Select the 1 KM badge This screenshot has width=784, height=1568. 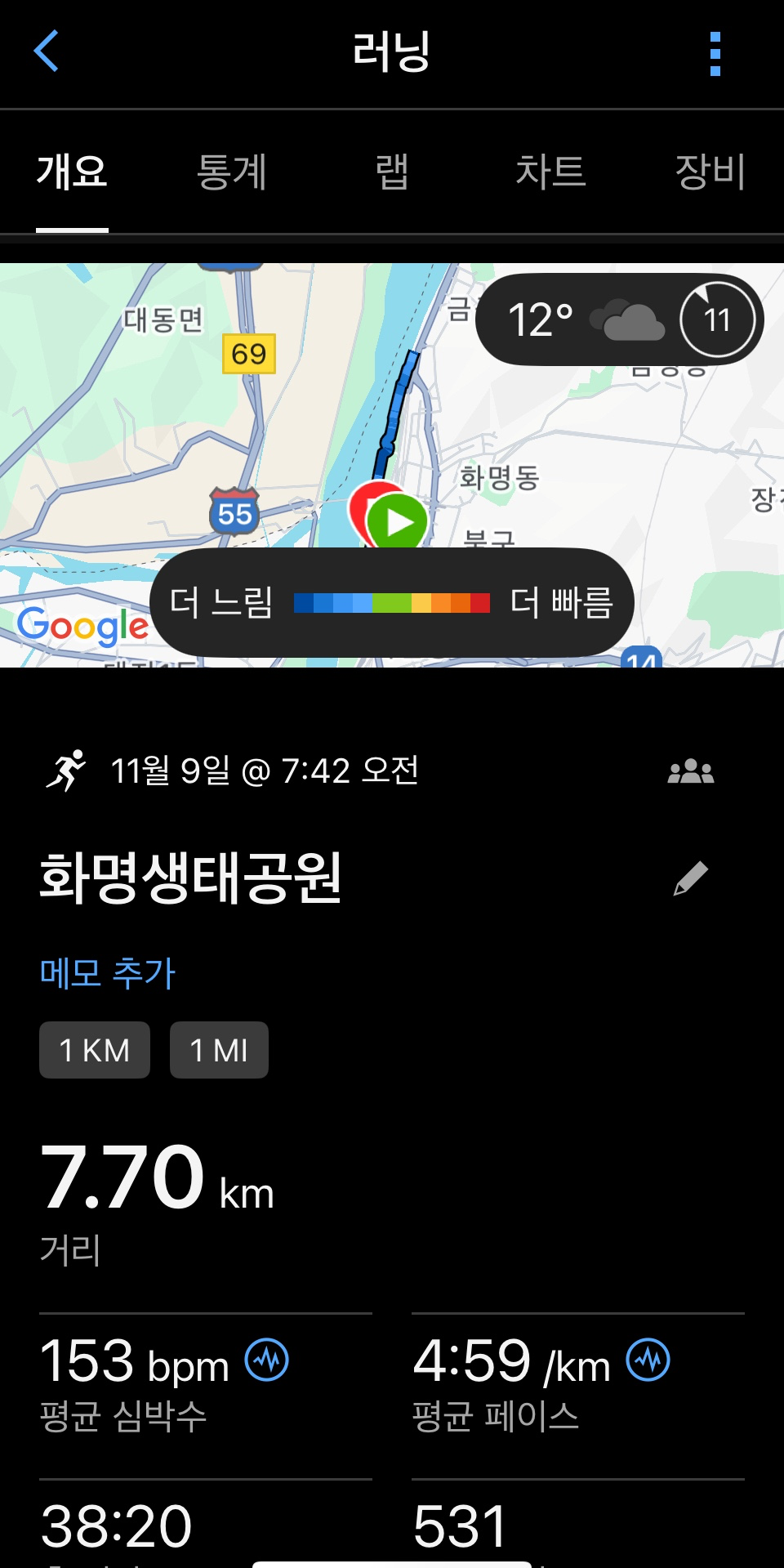coord(95,1050)
